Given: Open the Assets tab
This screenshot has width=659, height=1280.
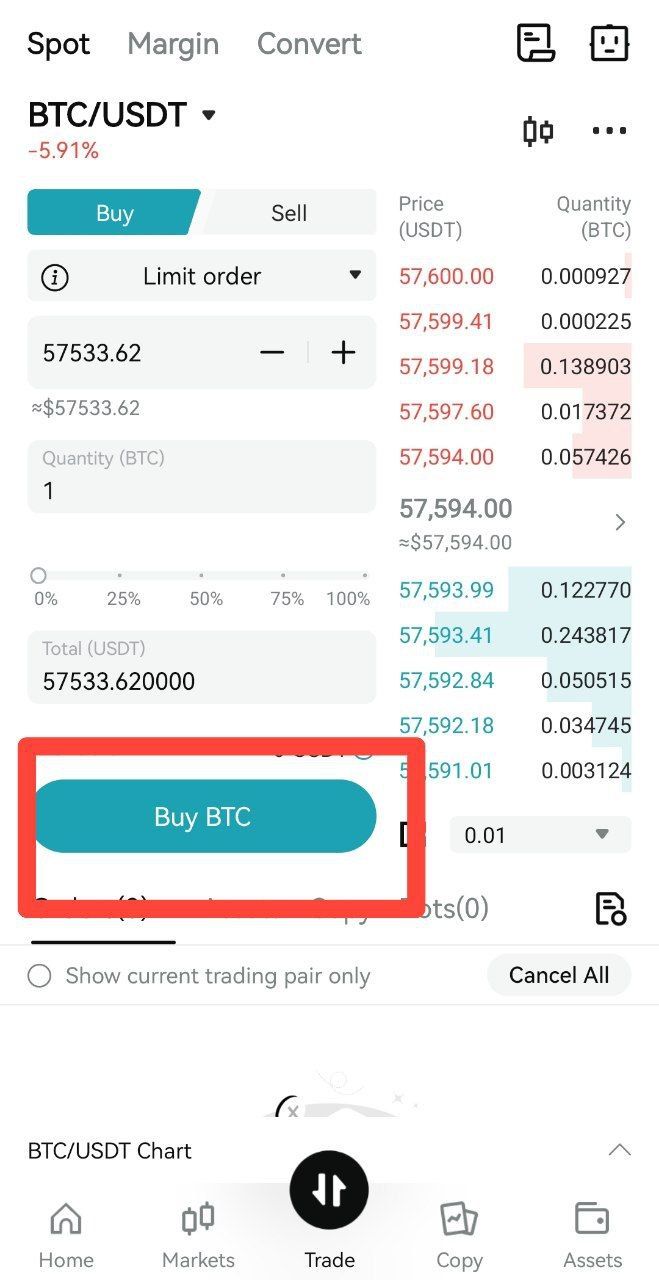Looking at the screenshot, I should [x=592, y=1236].
